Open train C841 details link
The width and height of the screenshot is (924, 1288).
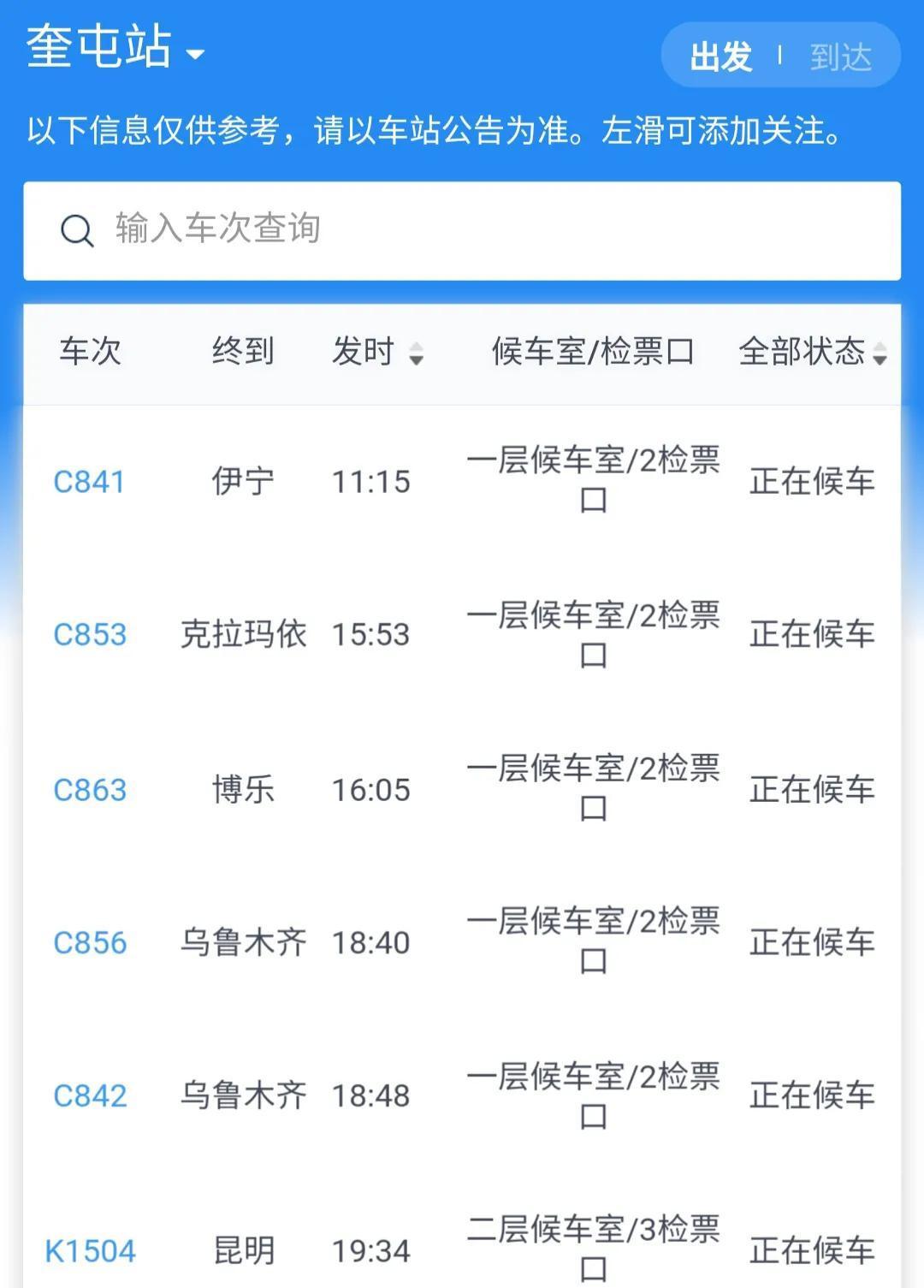click(88, 481)
